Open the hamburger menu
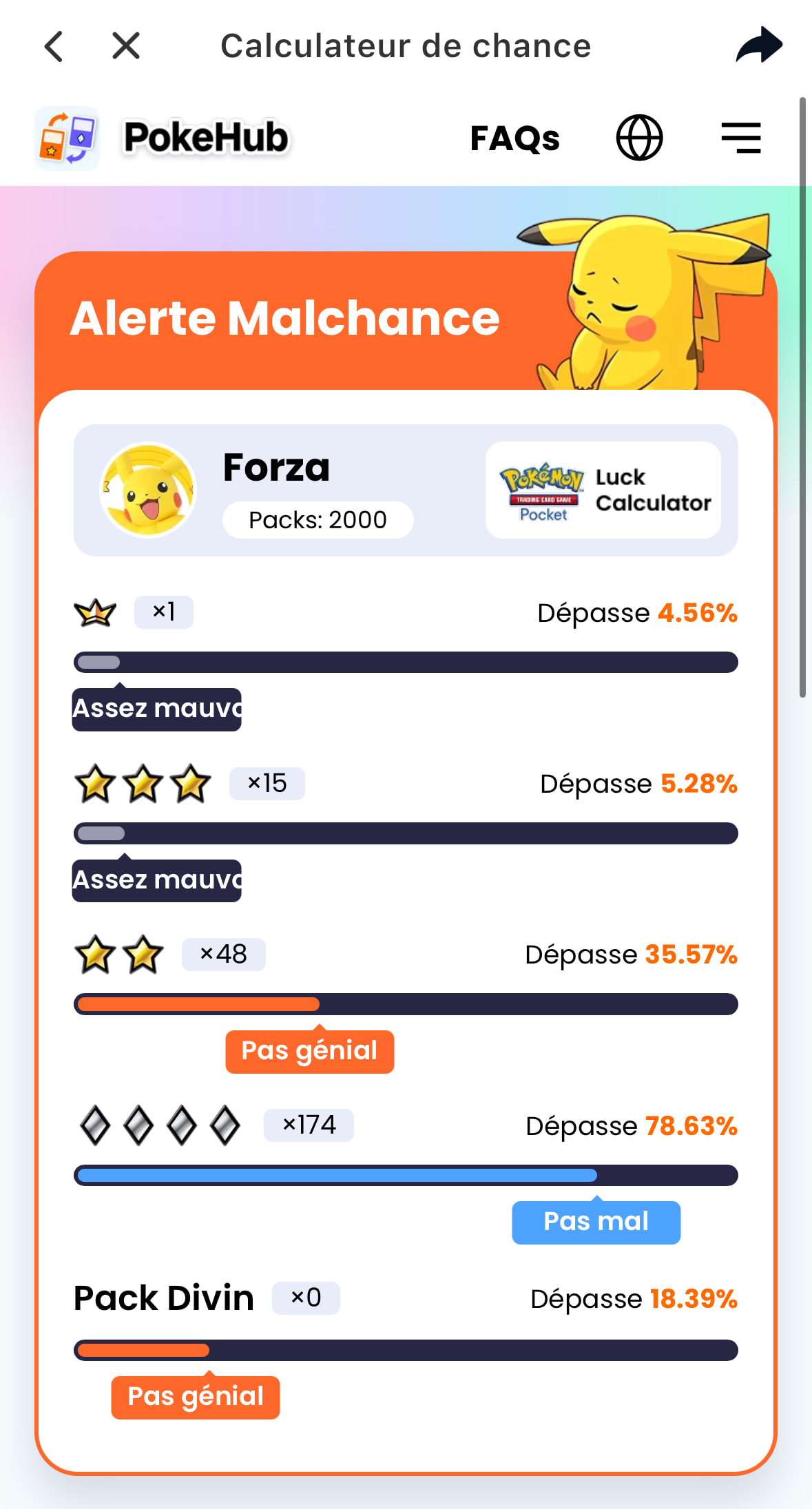 click(x=741, y=138)
